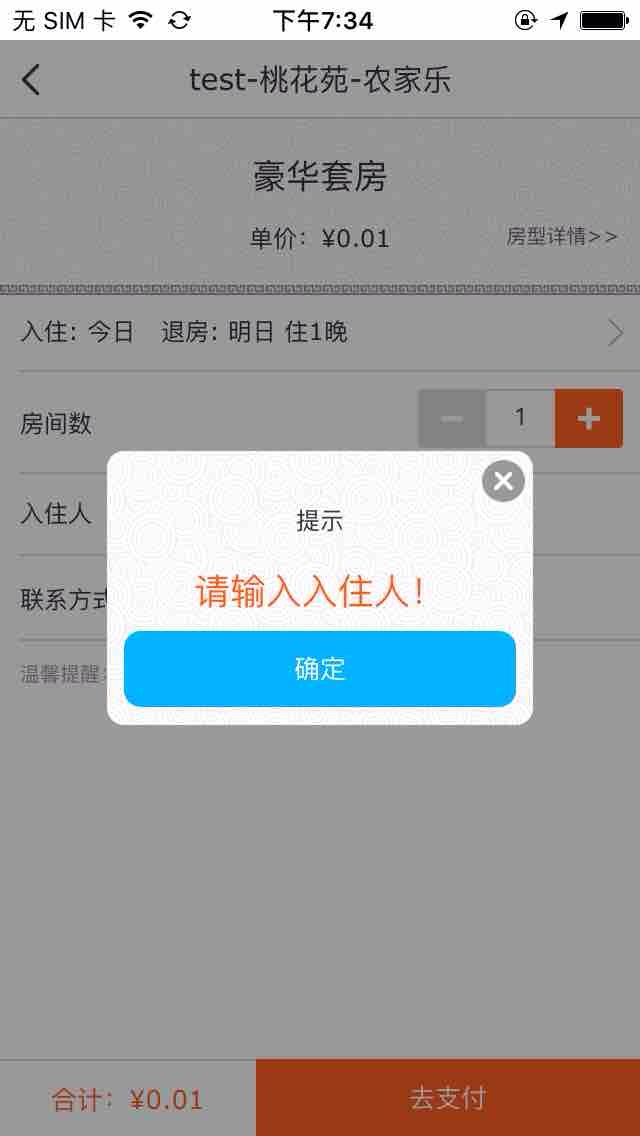Go back using the top-left arrow
Viewport: 640px width, 1136px height.
point(32,80)
